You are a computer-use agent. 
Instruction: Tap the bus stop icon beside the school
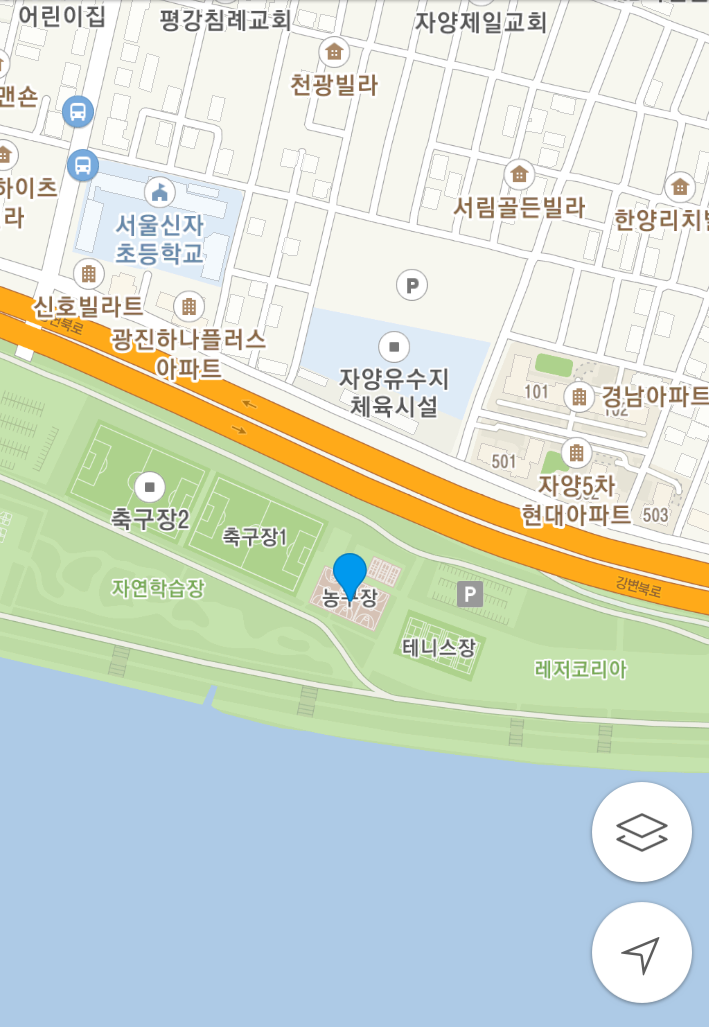82,164
